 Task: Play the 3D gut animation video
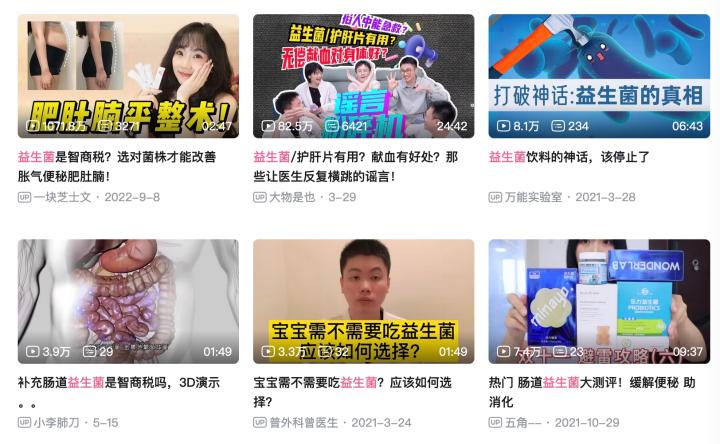point(128,300)
